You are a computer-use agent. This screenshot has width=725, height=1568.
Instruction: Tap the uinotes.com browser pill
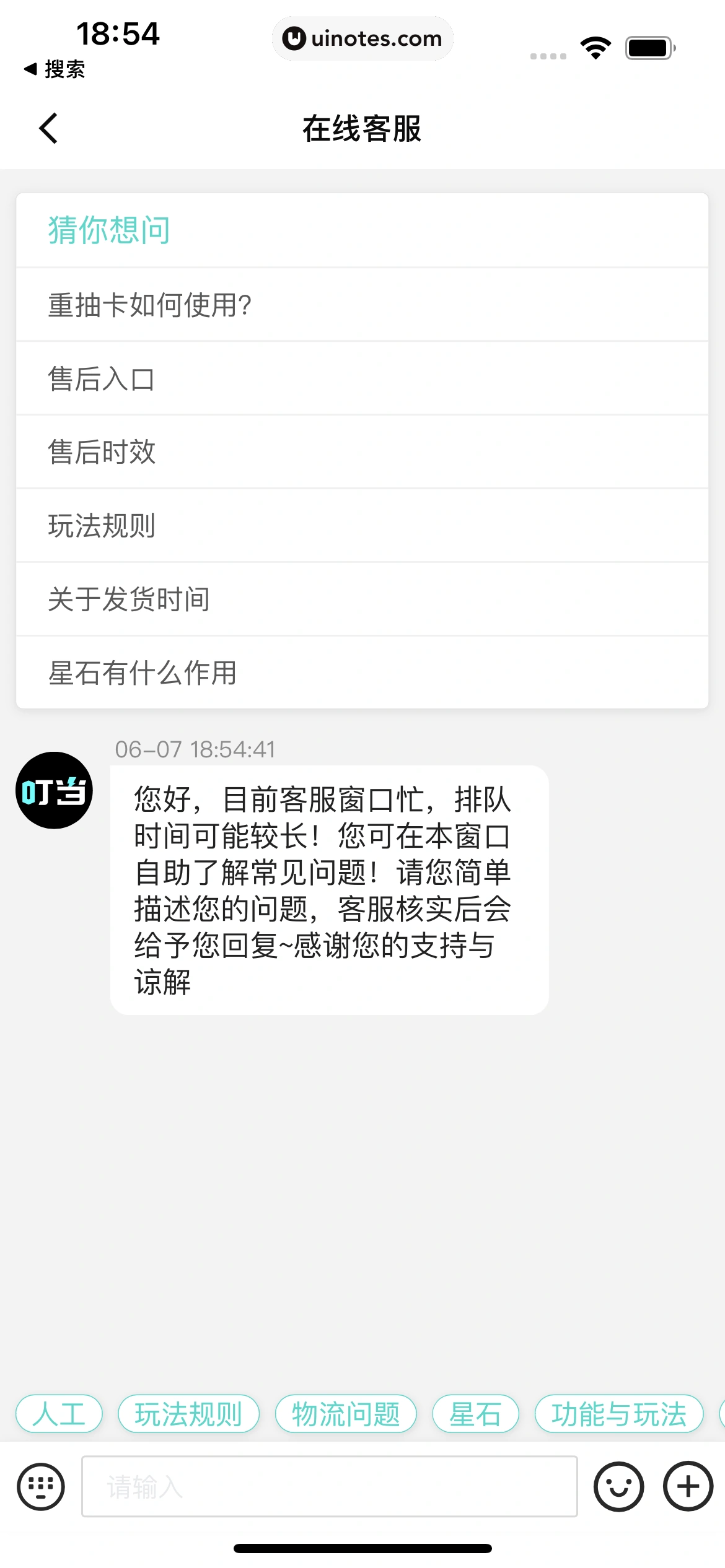(x=362, y=38)
